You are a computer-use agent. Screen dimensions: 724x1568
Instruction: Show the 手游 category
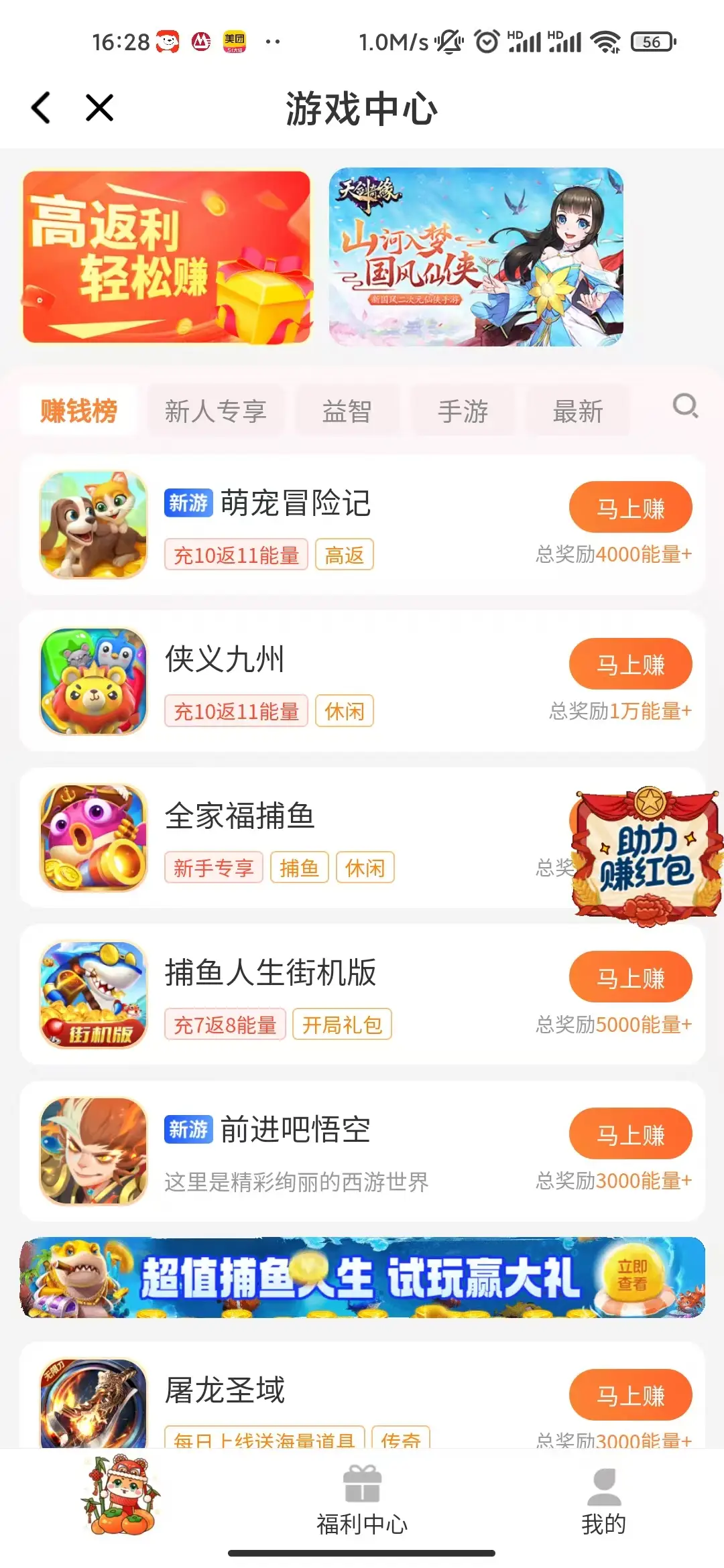pos(463,411)
